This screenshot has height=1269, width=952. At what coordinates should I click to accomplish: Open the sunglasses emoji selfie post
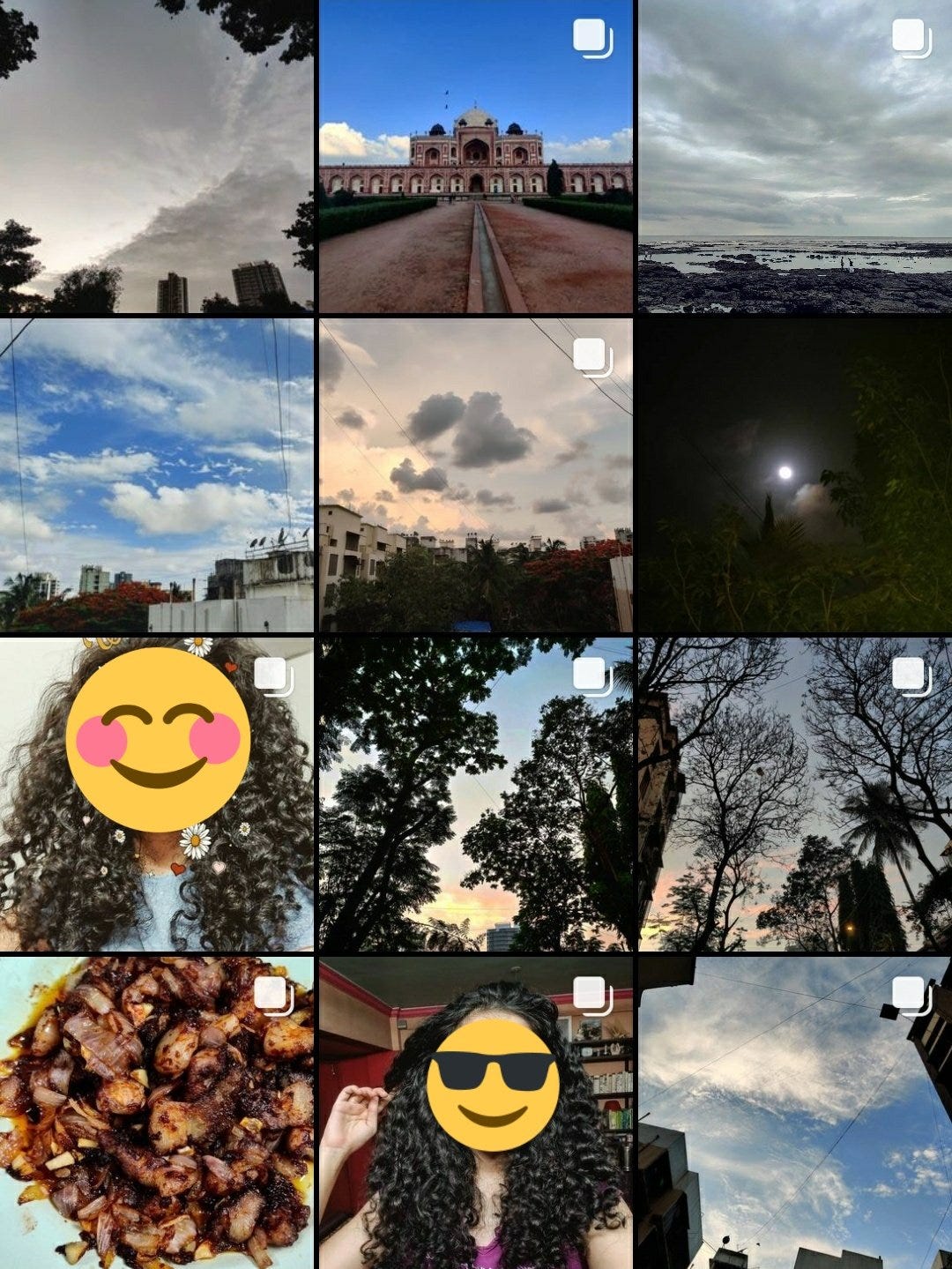pos(475,1113)
